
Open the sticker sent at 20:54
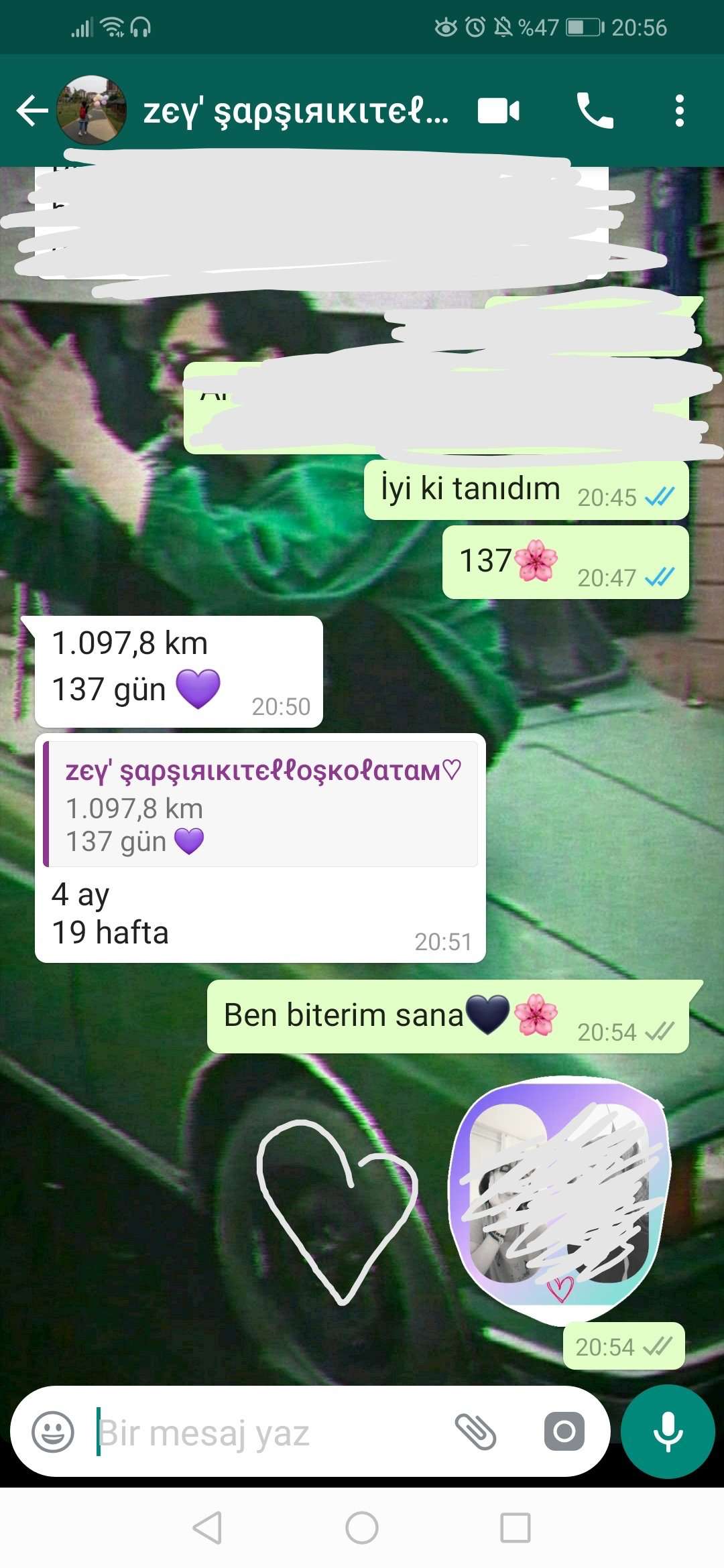click(x=560, y=1199)
